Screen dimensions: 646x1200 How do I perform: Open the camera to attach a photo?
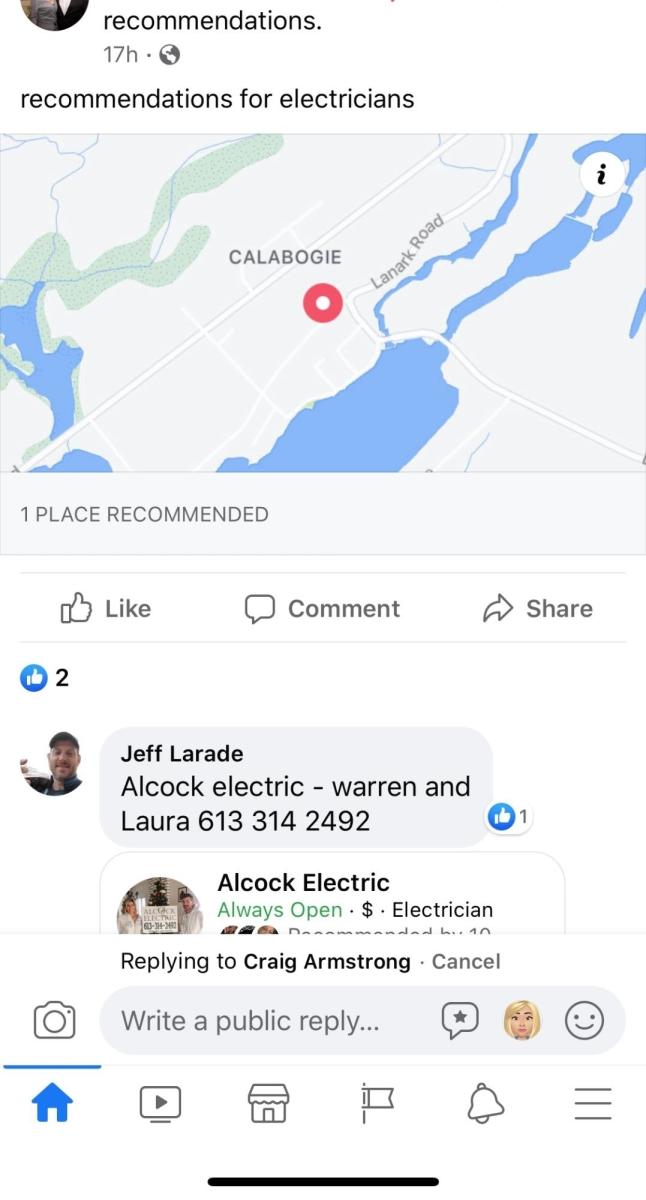pos(54,1021)
